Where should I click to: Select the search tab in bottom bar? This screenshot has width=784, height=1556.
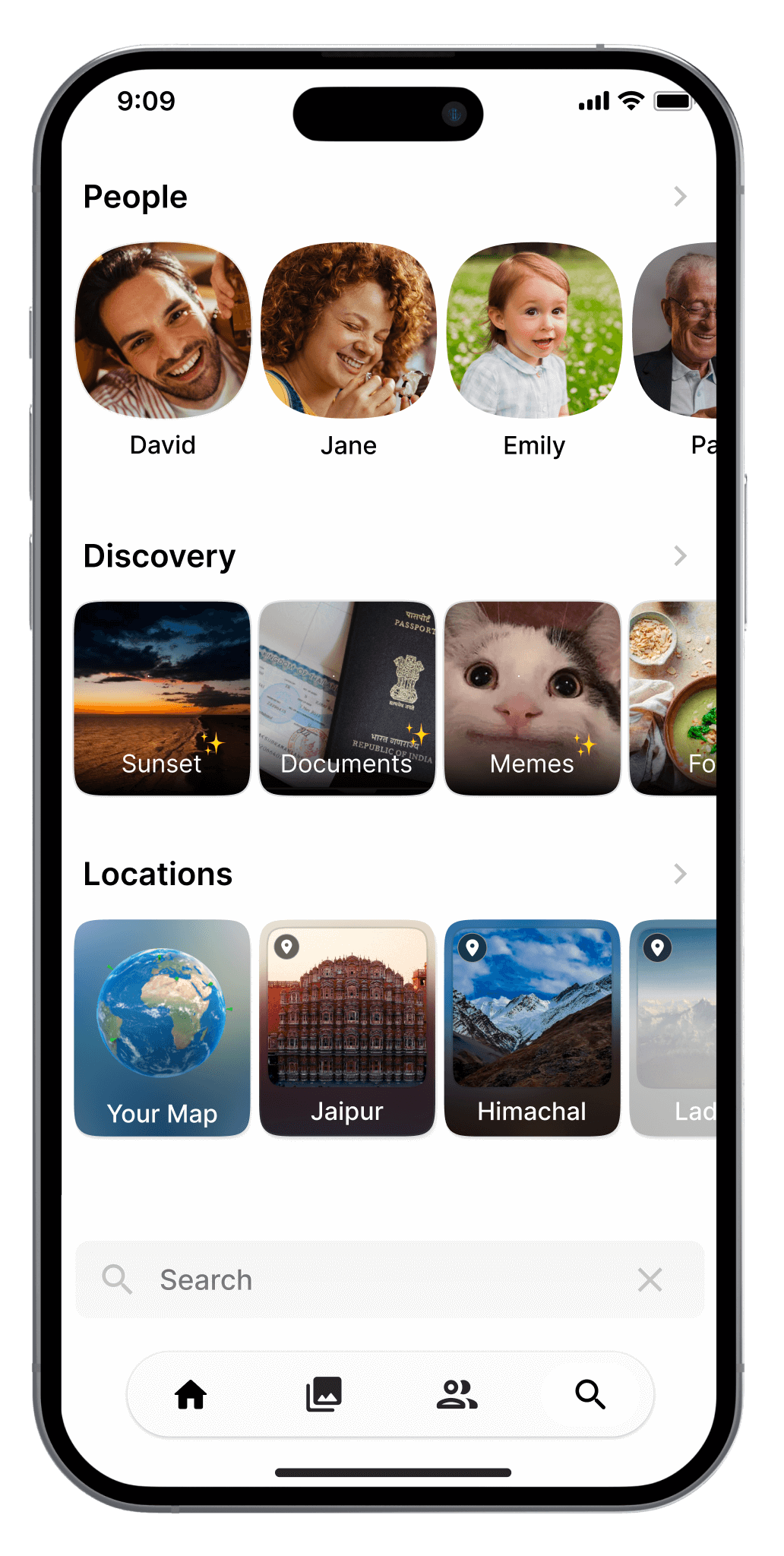590,1395
